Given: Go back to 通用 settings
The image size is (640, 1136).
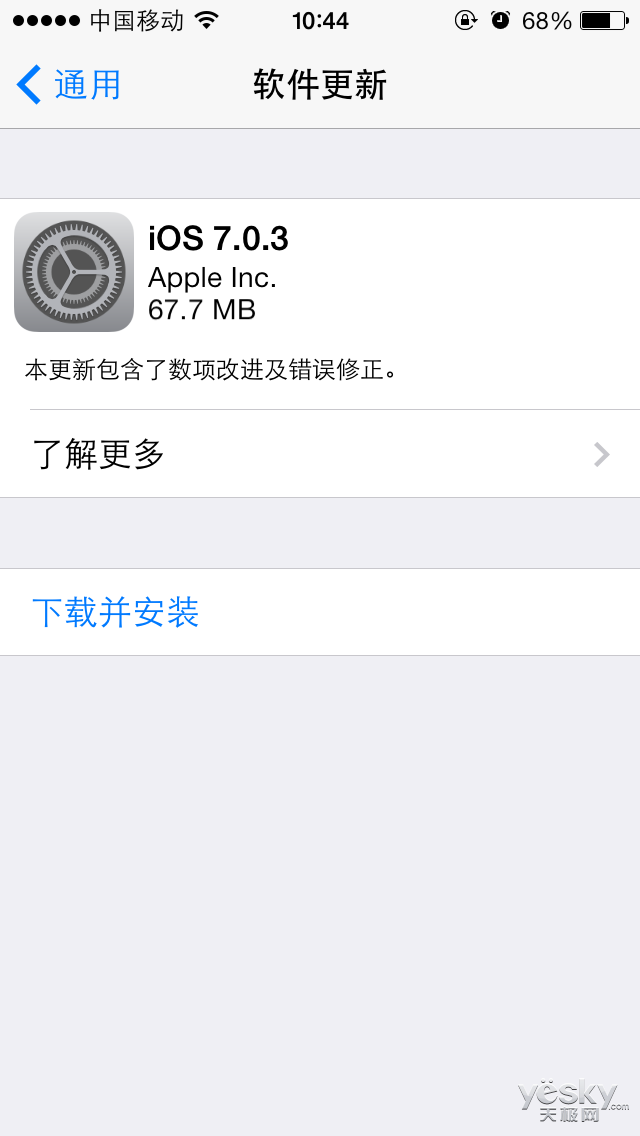Looking at the screenshot, I should coord(68,85).
